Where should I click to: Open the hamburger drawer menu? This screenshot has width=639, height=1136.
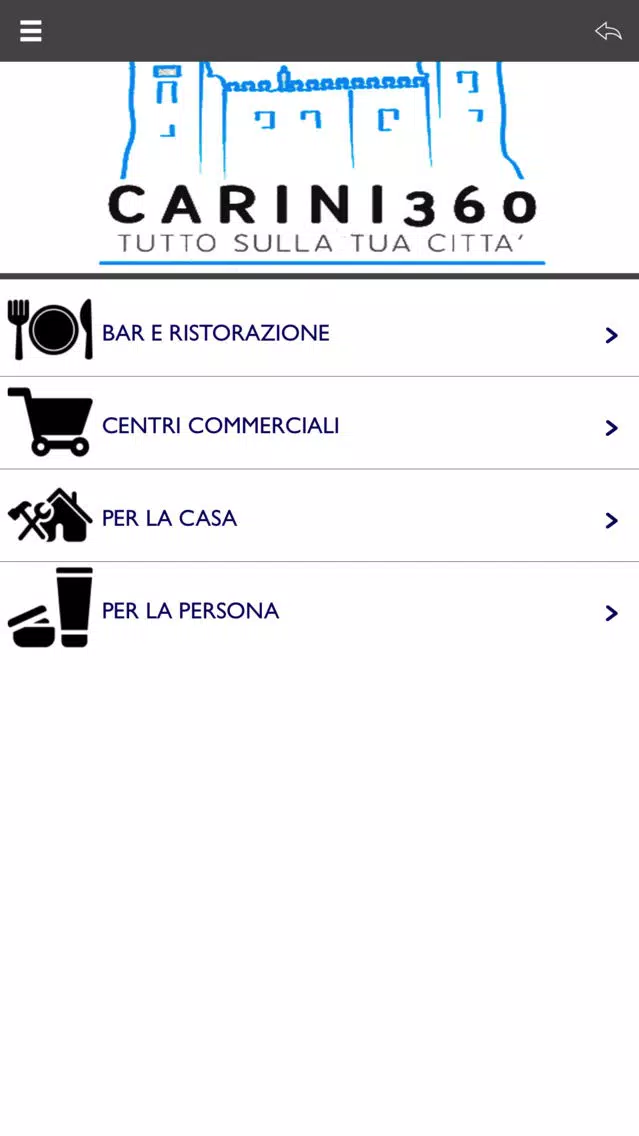31,31
